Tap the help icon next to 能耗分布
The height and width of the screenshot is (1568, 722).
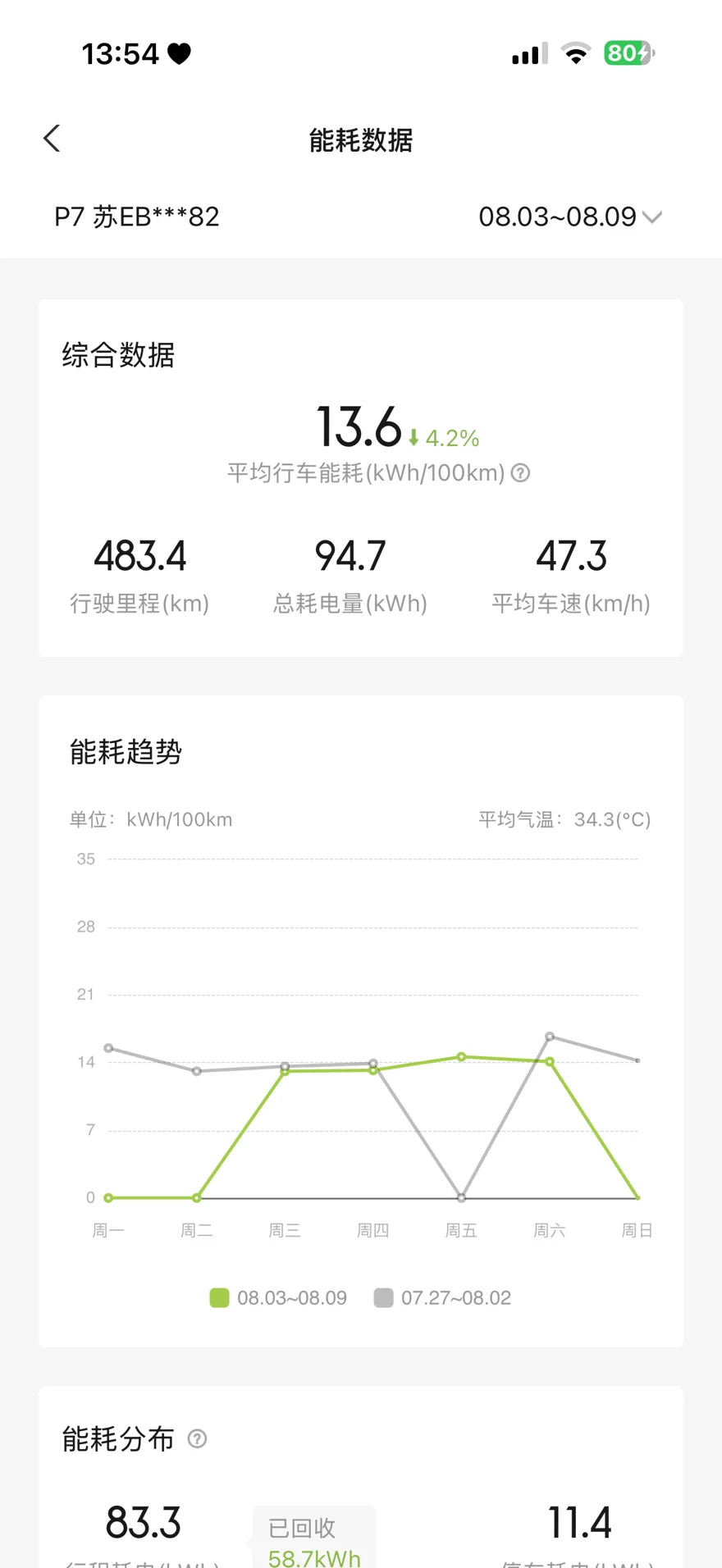click(x=197, y=1438)
